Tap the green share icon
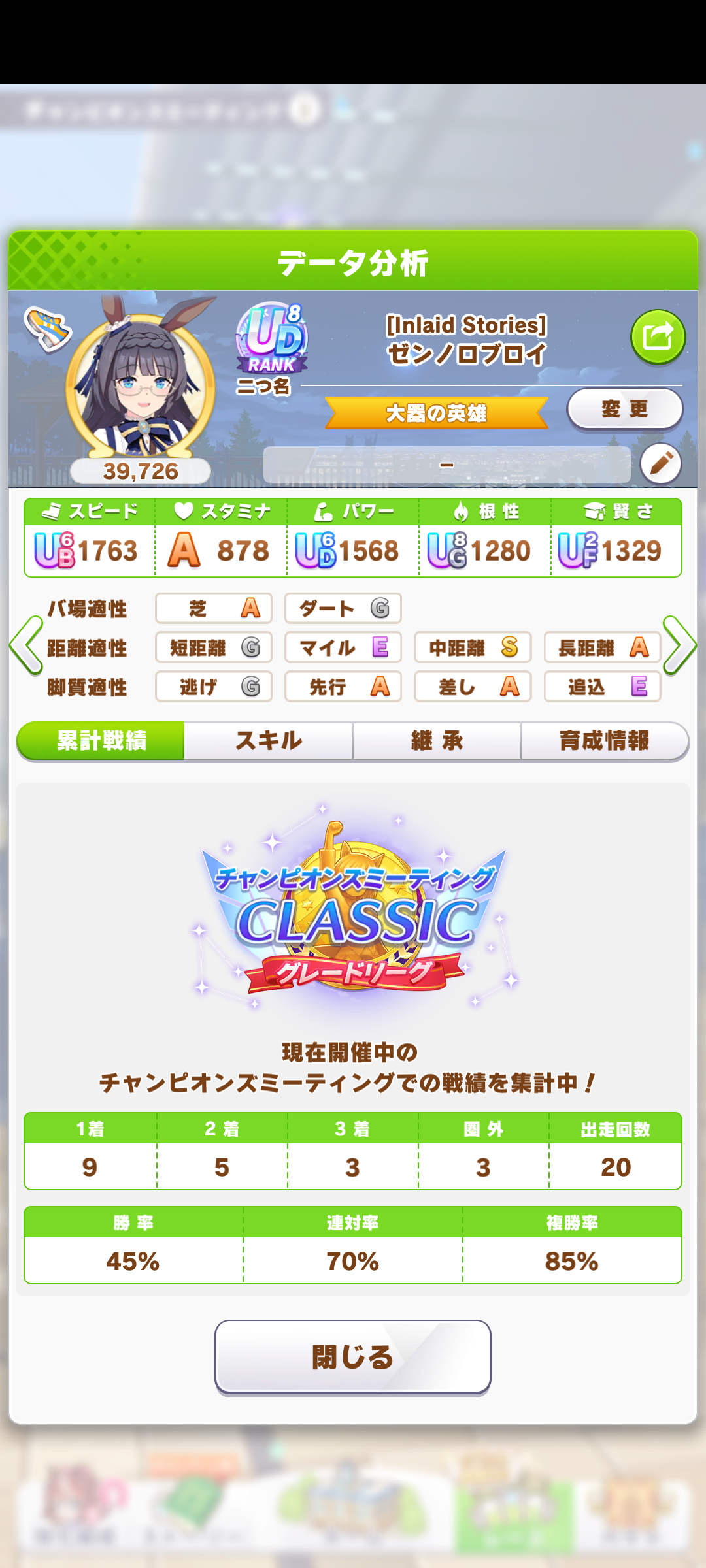The width and height of the screenshot is (706, 1568). tap(658, 337)
